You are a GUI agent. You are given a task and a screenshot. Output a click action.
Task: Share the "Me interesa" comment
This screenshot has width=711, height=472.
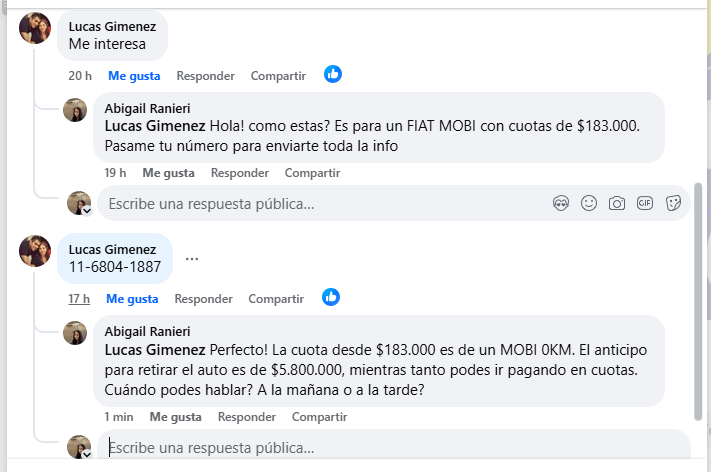click(278, 76)
